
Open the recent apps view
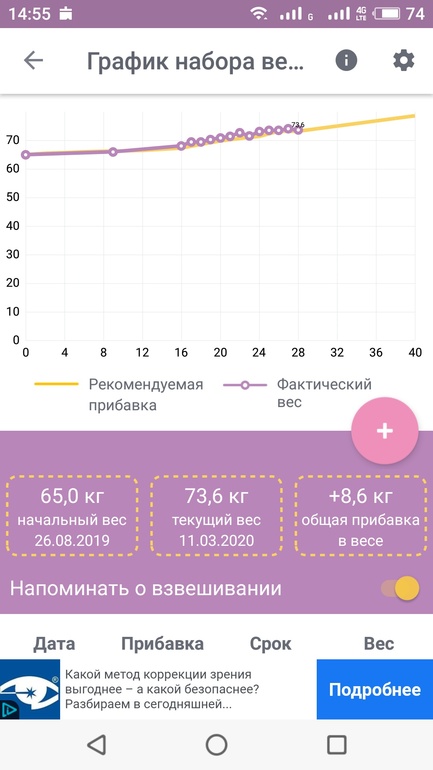pos(337,744)
